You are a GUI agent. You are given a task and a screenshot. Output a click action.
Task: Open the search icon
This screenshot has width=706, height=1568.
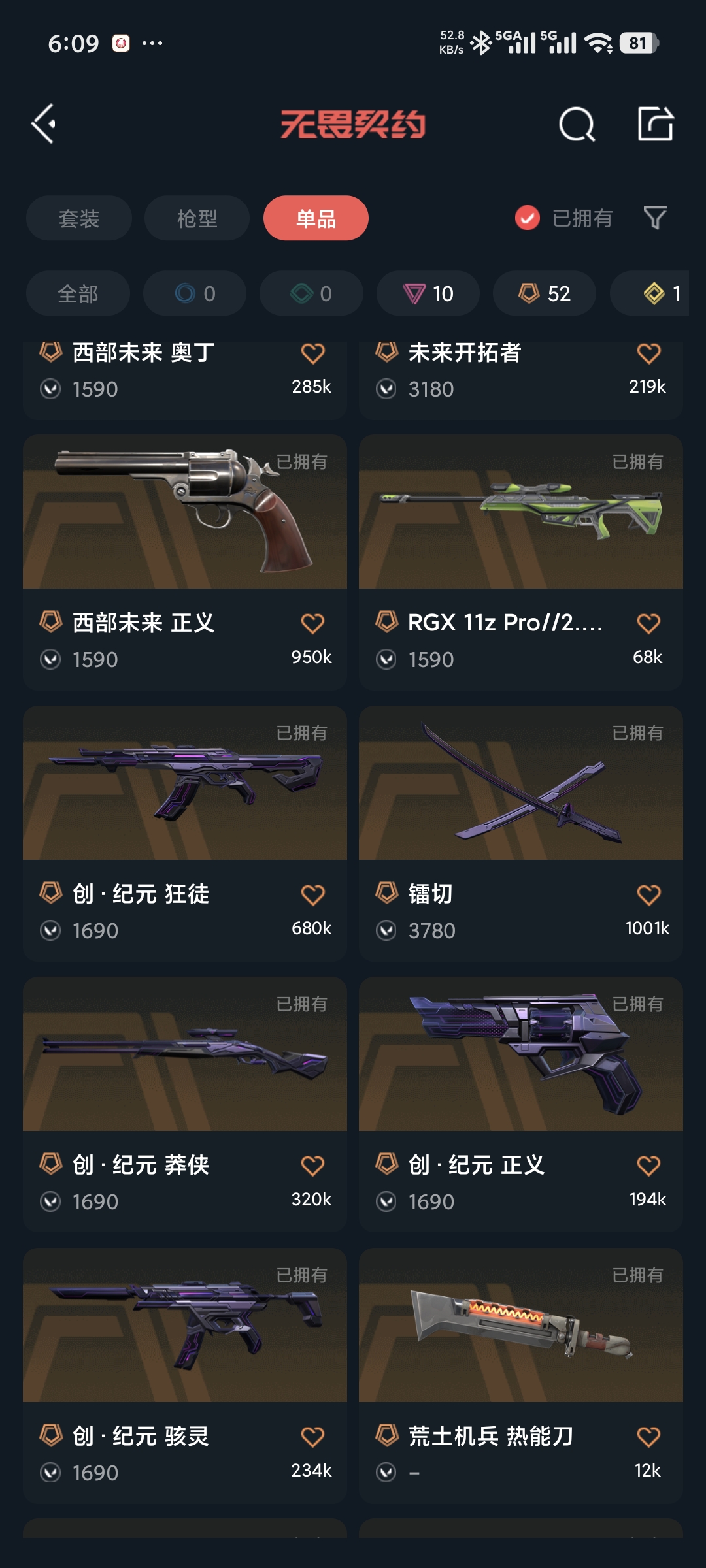pos(577,124)
